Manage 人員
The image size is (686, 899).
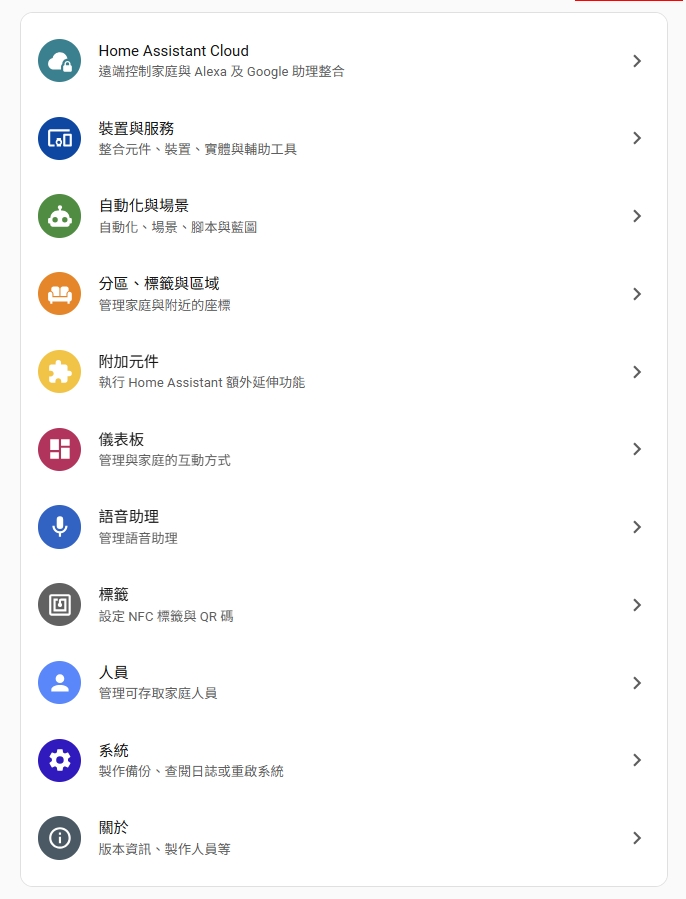[343, 683]
